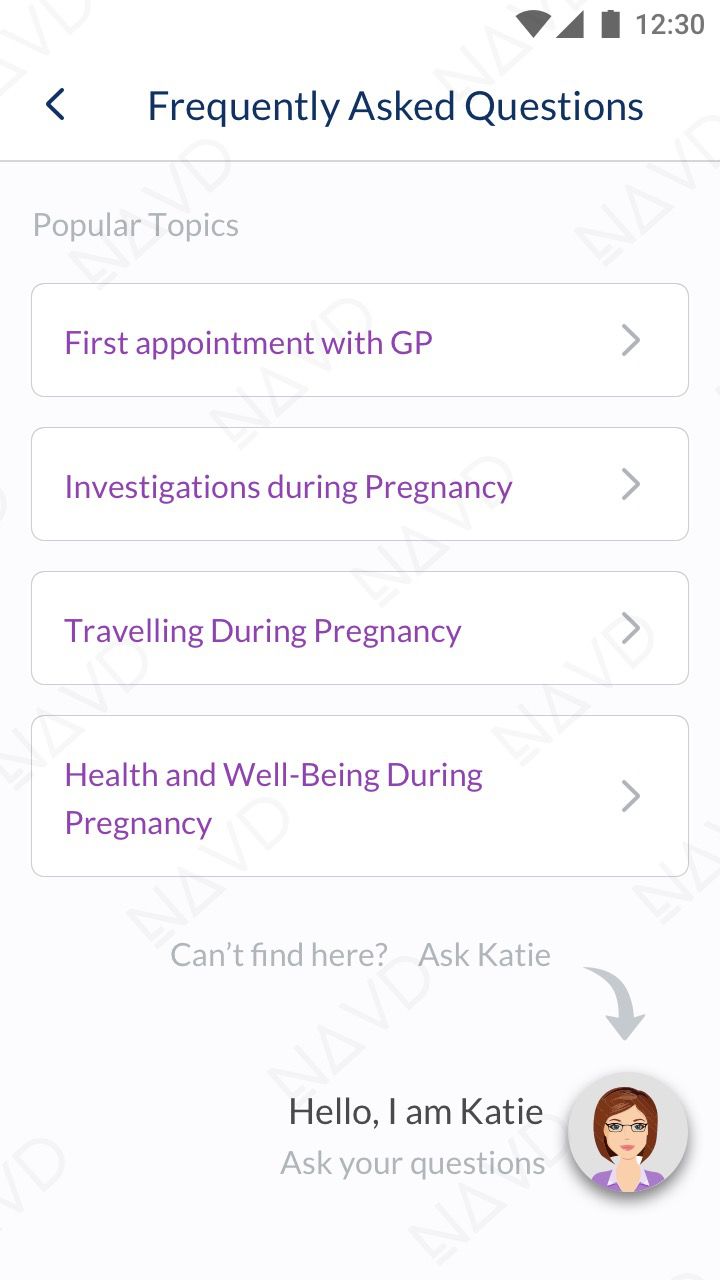Go back from Frequently Asked Questions

tap(55, 105)
